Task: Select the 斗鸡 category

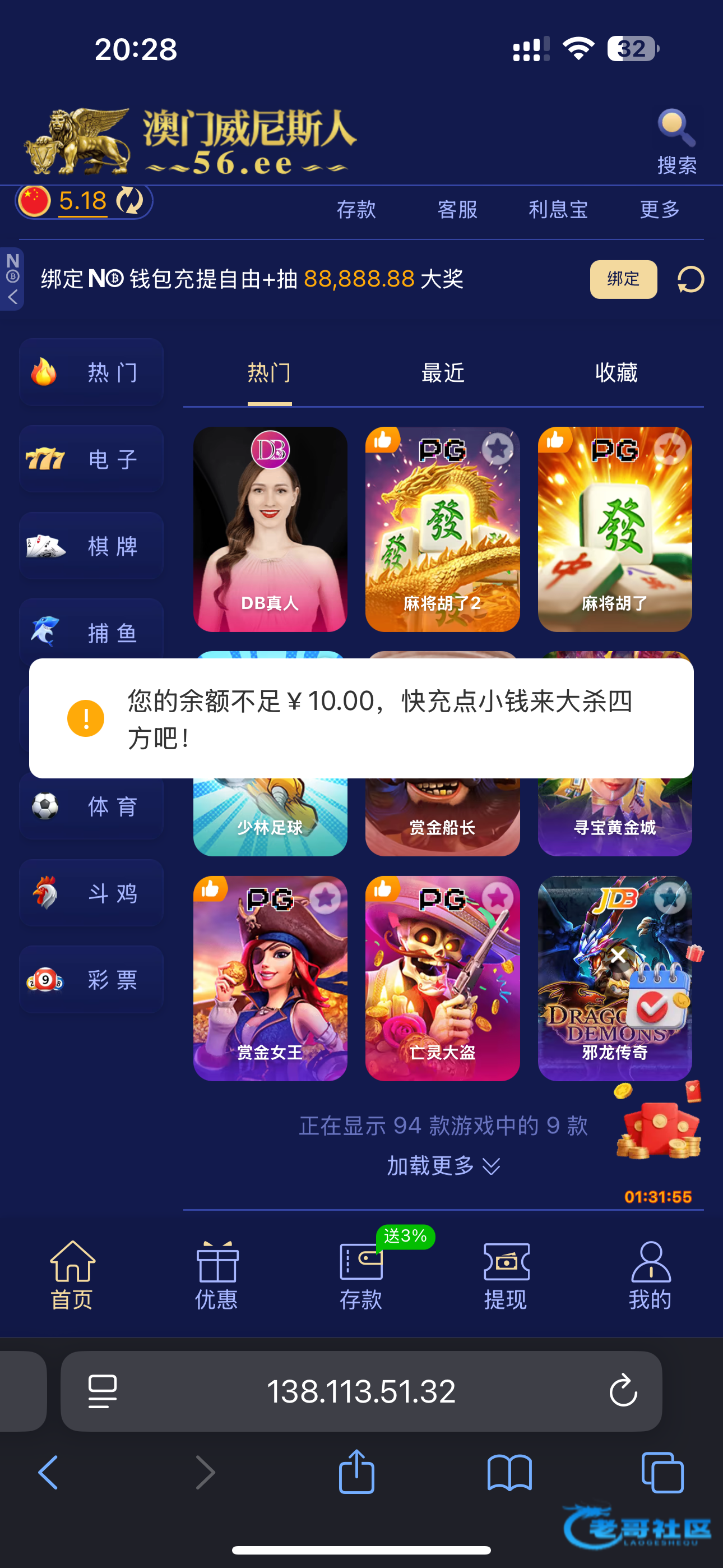Action: pos(91,893)
